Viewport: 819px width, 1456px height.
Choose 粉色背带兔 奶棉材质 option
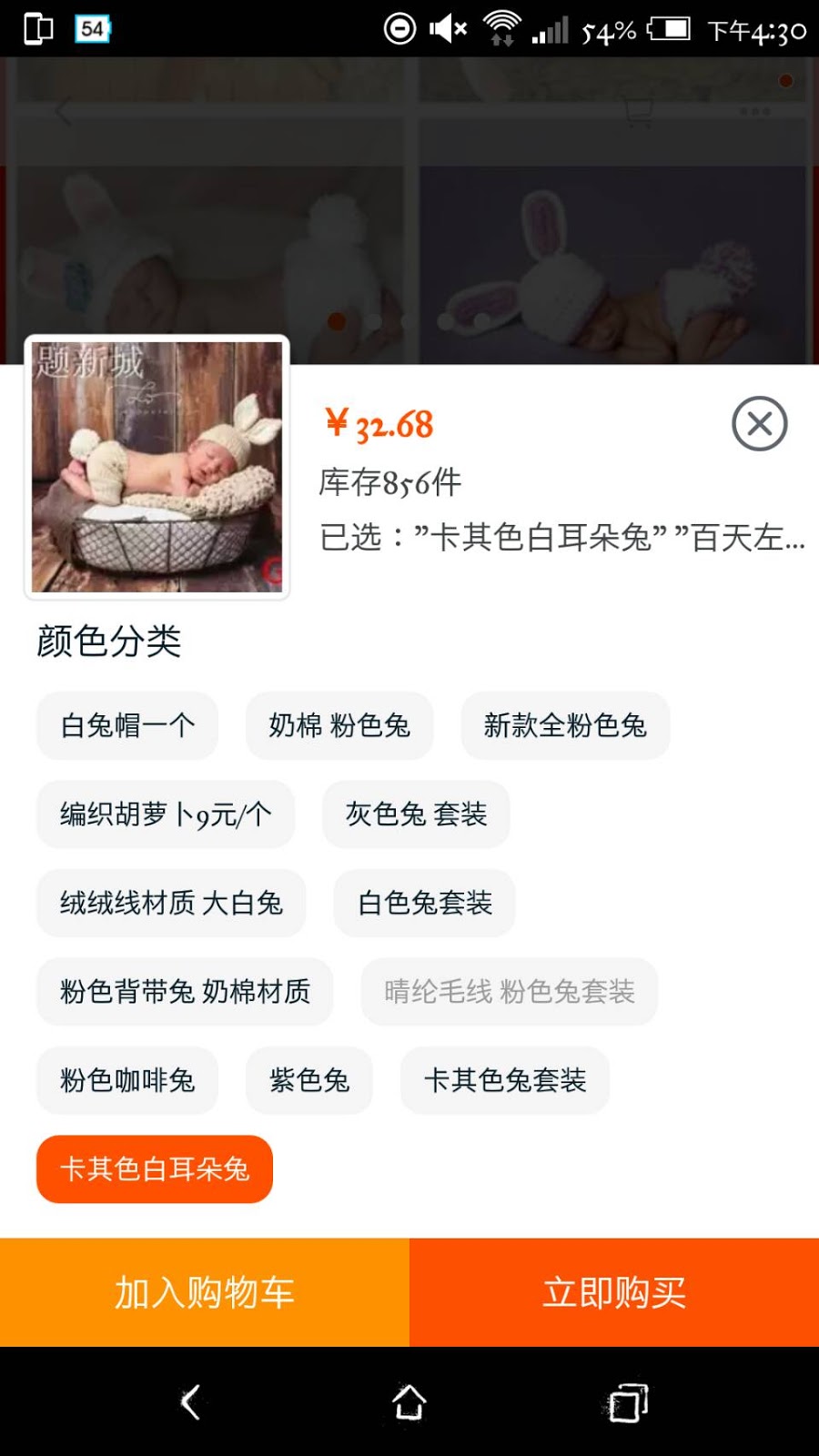(x=185, y=991)
